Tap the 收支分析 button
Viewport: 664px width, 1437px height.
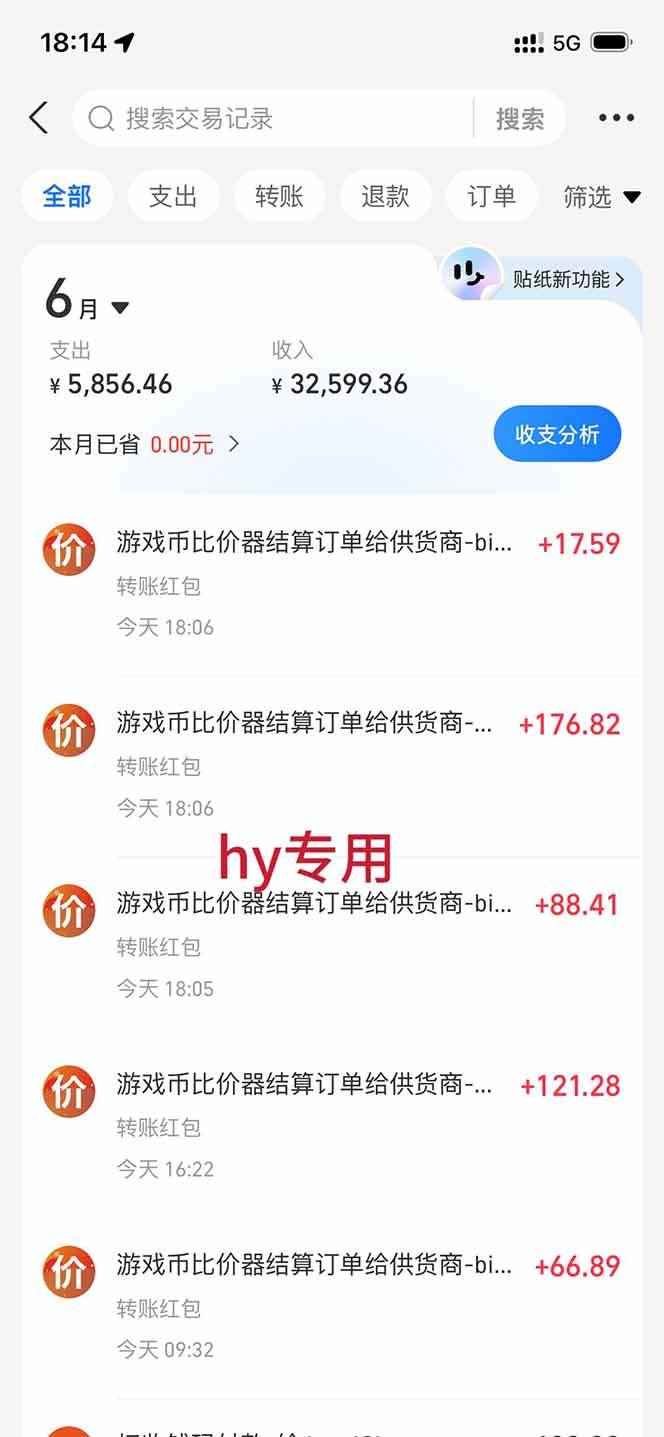(557, 434)
